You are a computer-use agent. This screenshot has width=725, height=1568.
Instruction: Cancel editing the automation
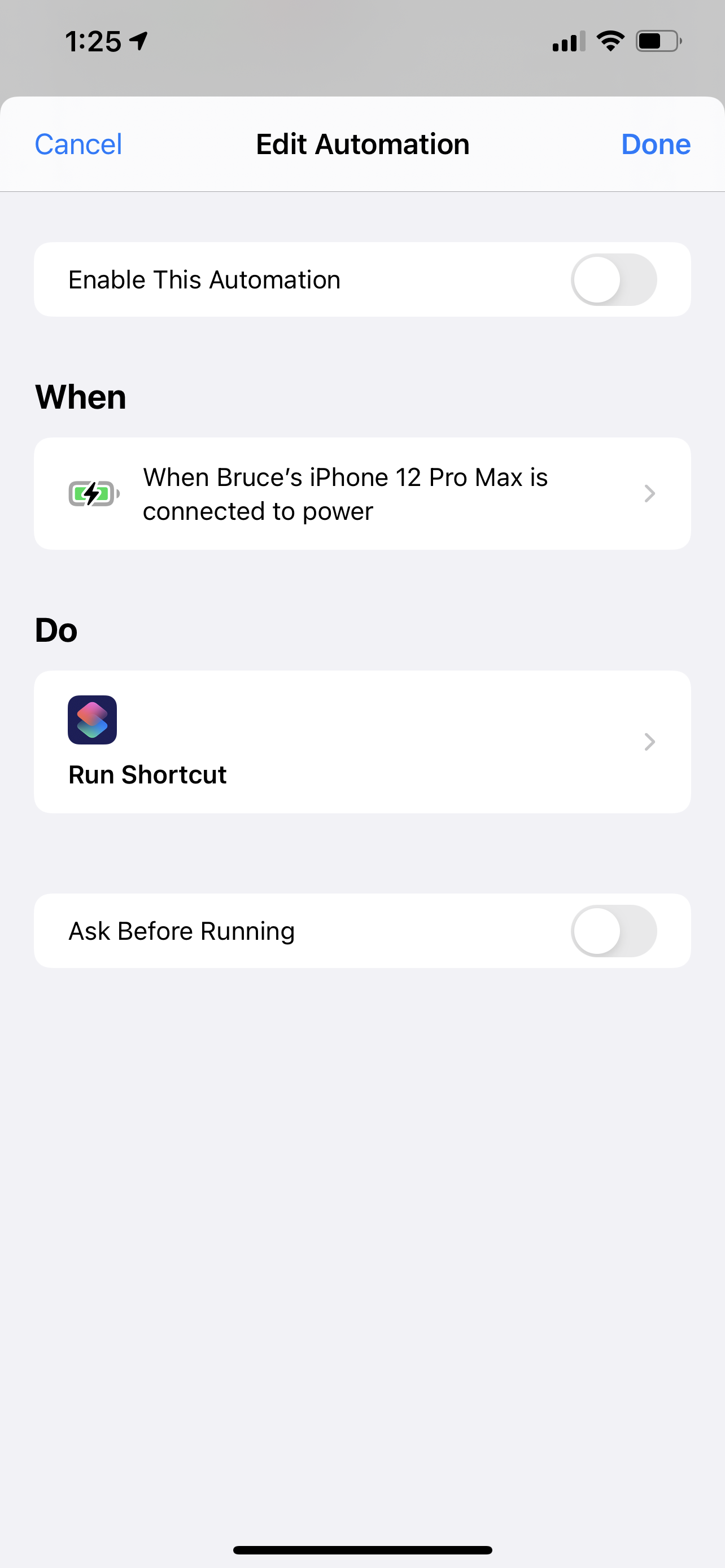78,144
